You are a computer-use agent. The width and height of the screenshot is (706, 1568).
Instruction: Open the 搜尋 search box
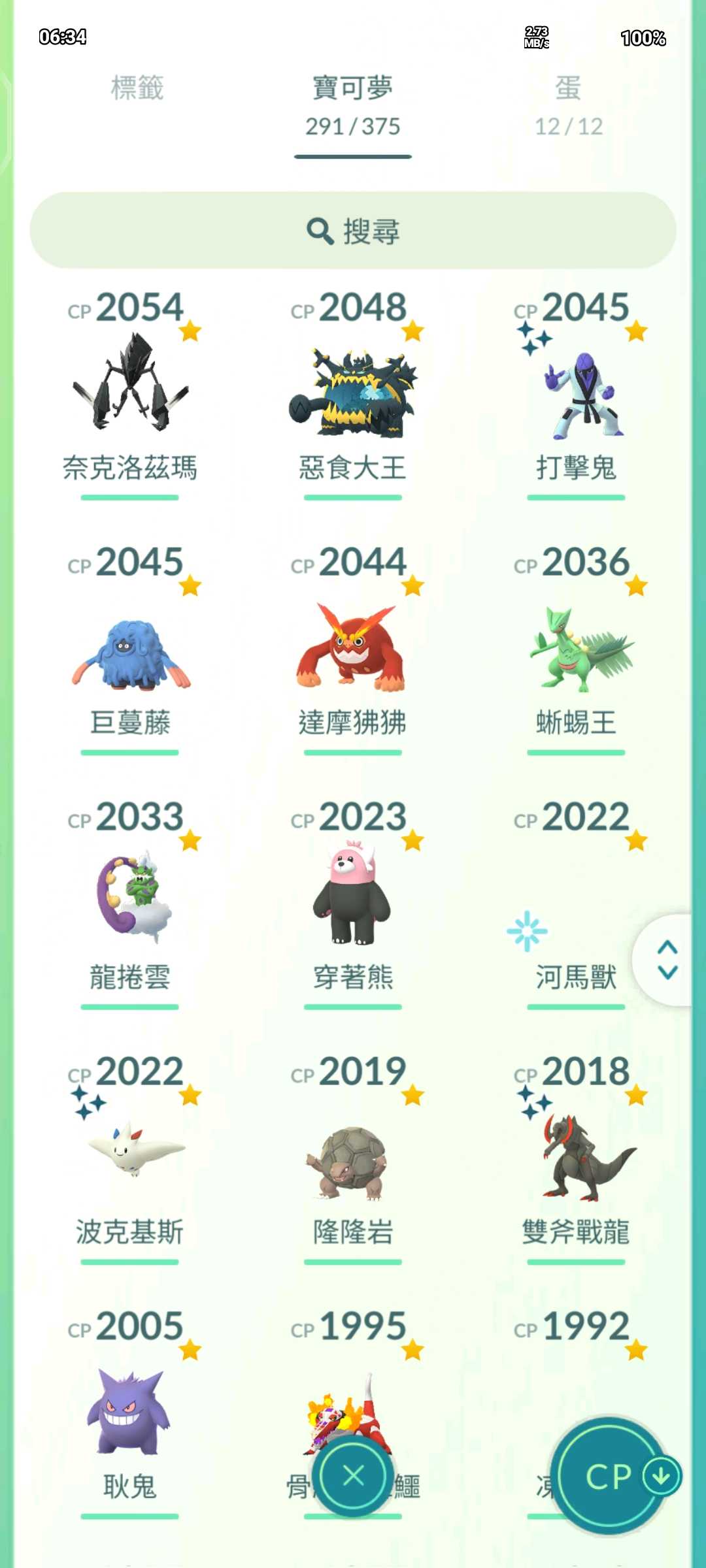click(353, 231)
